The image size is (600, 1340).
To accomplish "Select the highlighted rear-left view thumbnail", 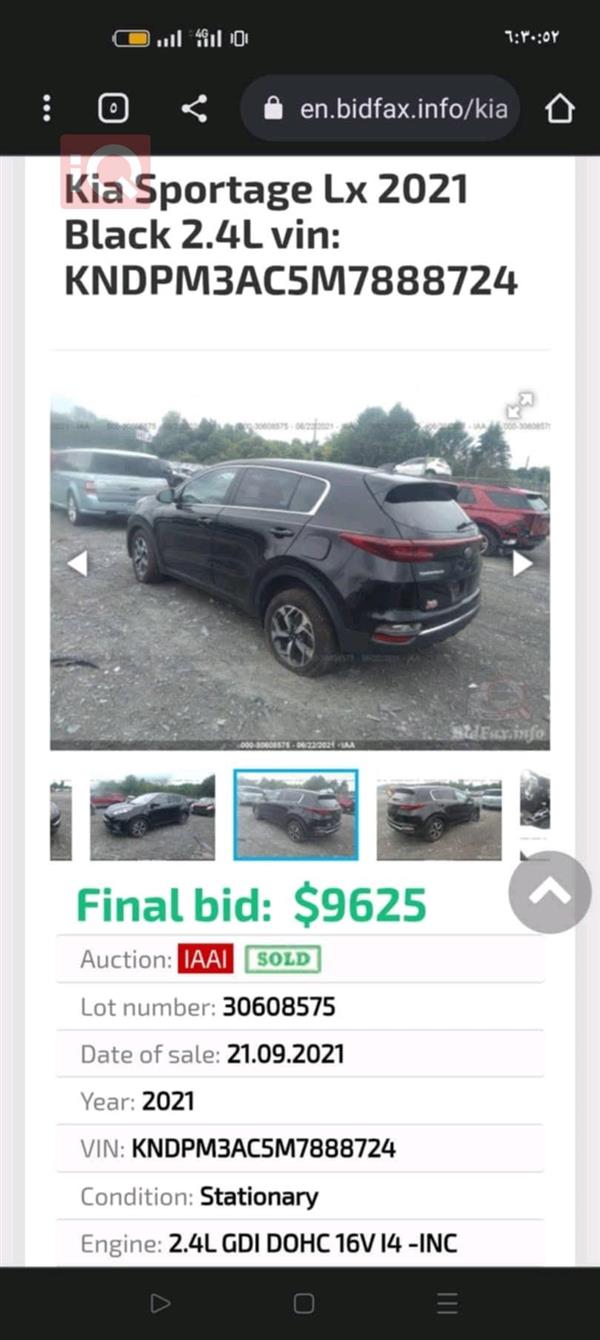I will tap(296, 815).
